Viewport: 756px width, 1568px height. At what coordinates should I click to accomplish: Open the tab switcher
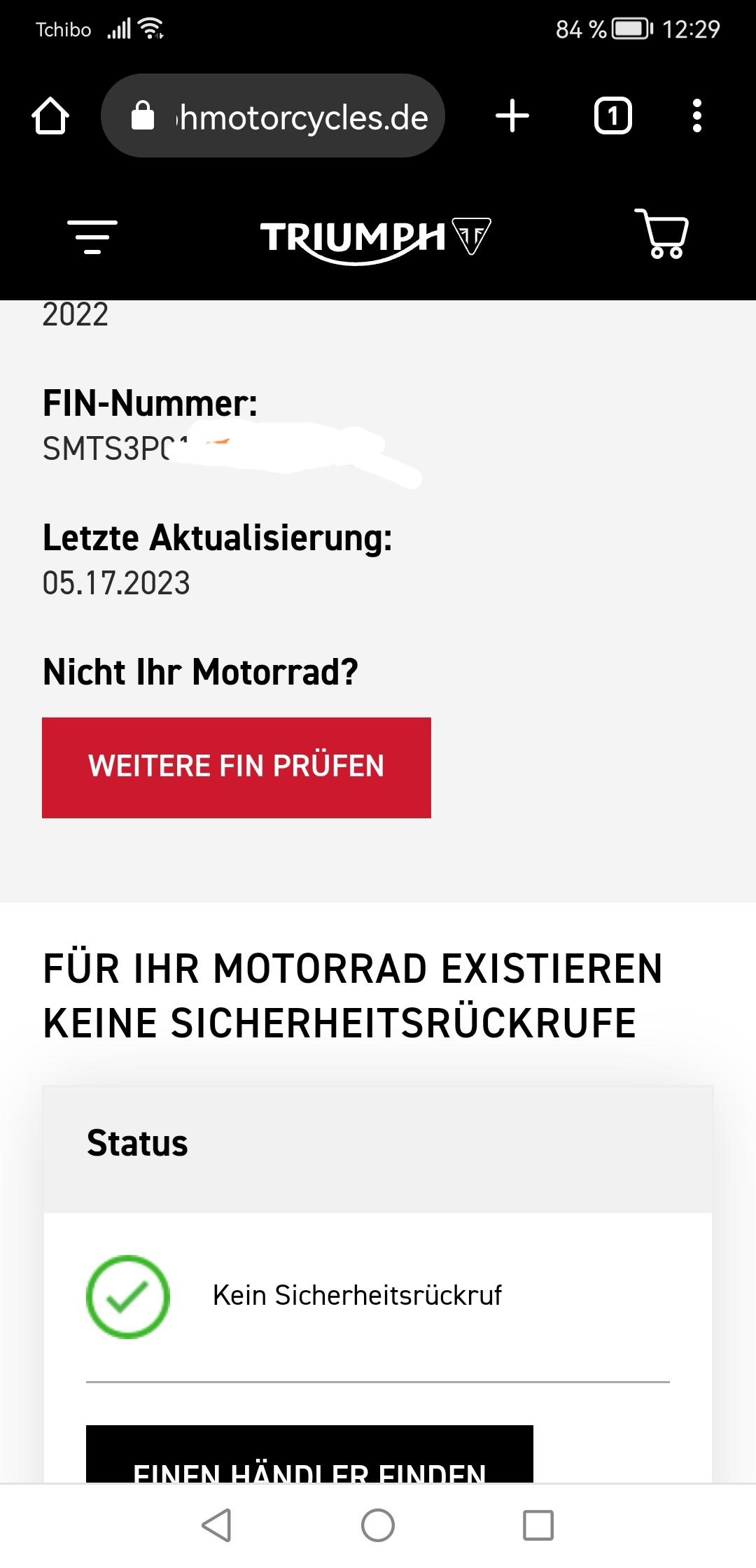click(x=613, y=115)
